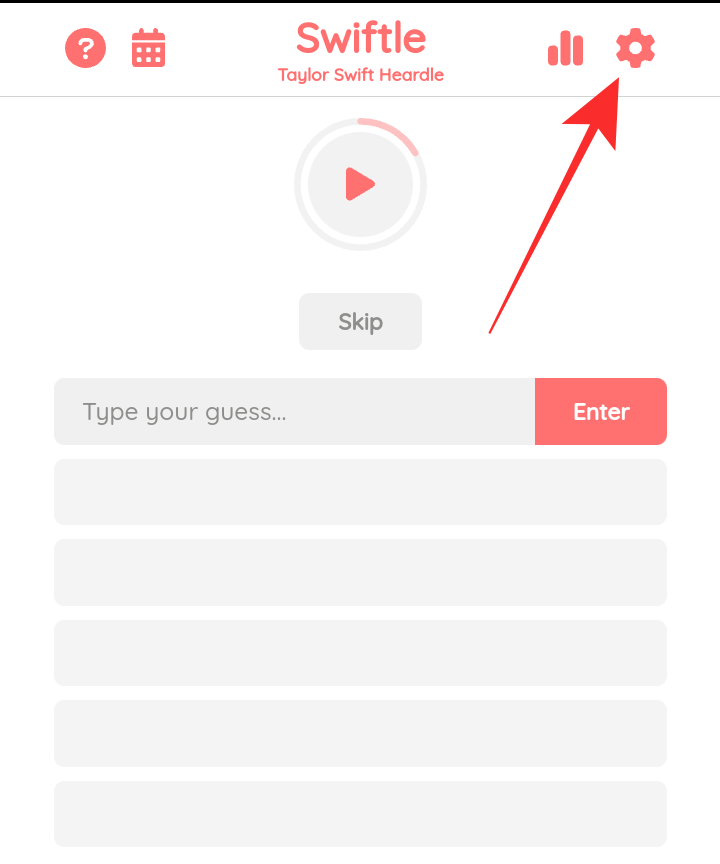This screenshot has height=864, width=720.
Task: Tap the Skip button
Action: pos(360,322)
